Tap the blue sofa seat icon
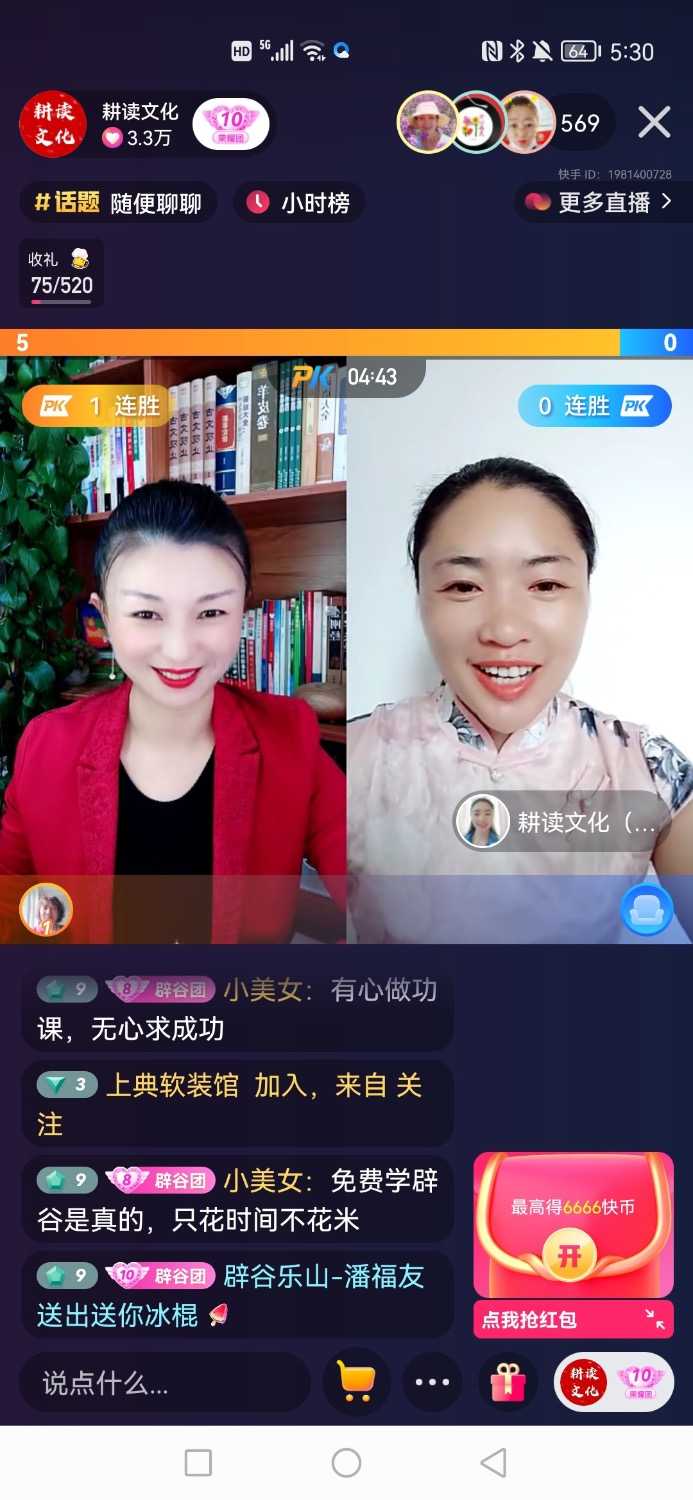Screen dimensions: 693x1500 646,909
